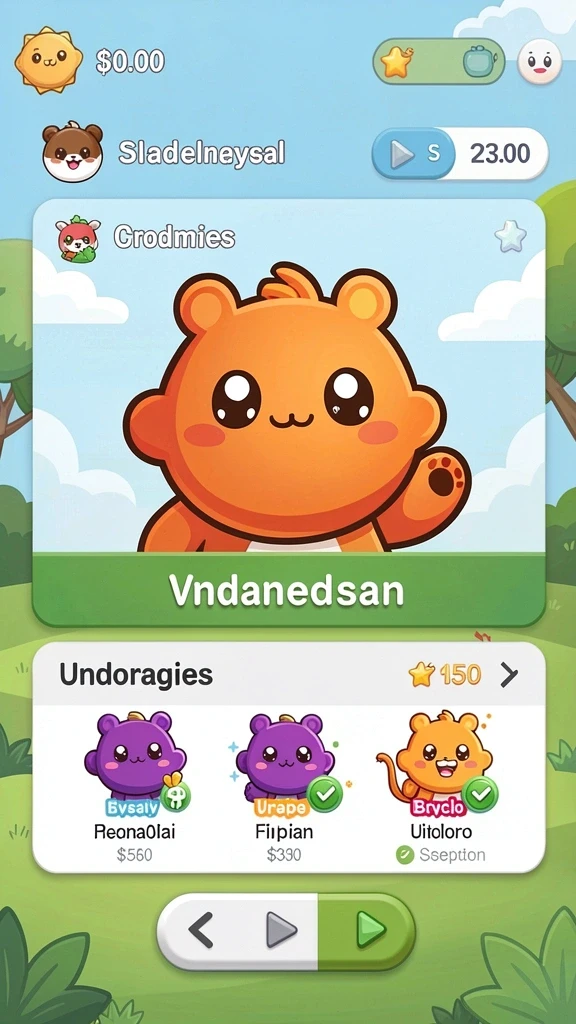Viewport: 576px width, 1024px height.
Task: Open the round face avatar icon
Action: click(x=539, y=61)
